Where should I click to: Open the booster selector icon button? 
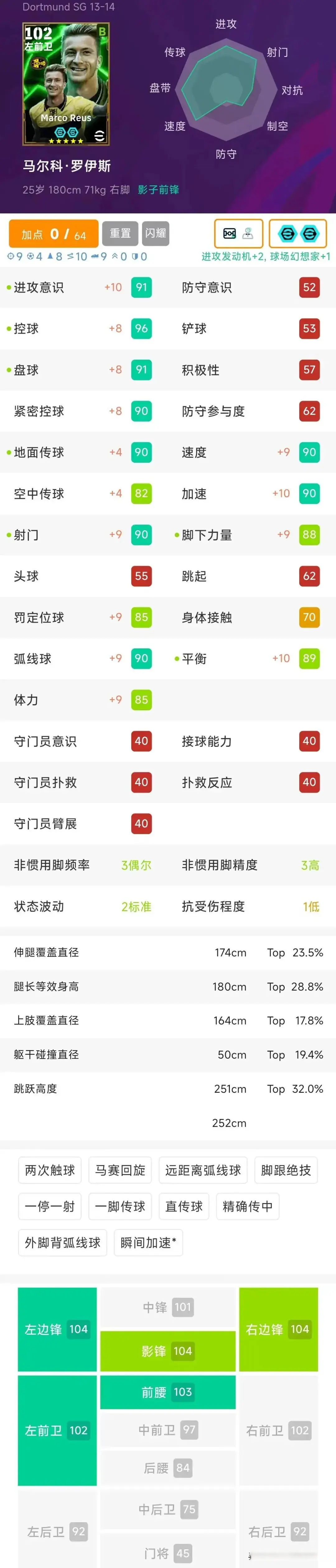tap(298, 233)
